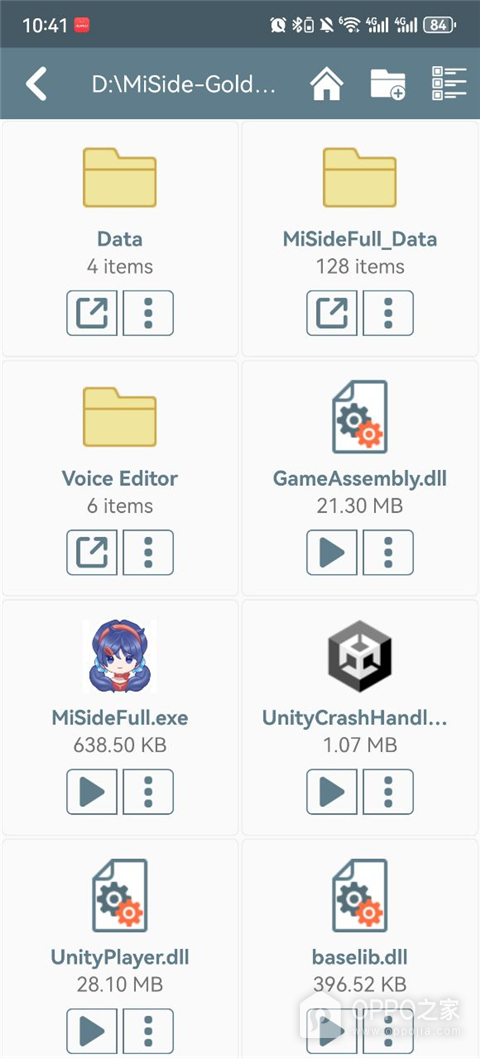This screenshot has width=480, height=1058.
Task: Tap the home icon in the toolbar
Action: coord(327,84)
